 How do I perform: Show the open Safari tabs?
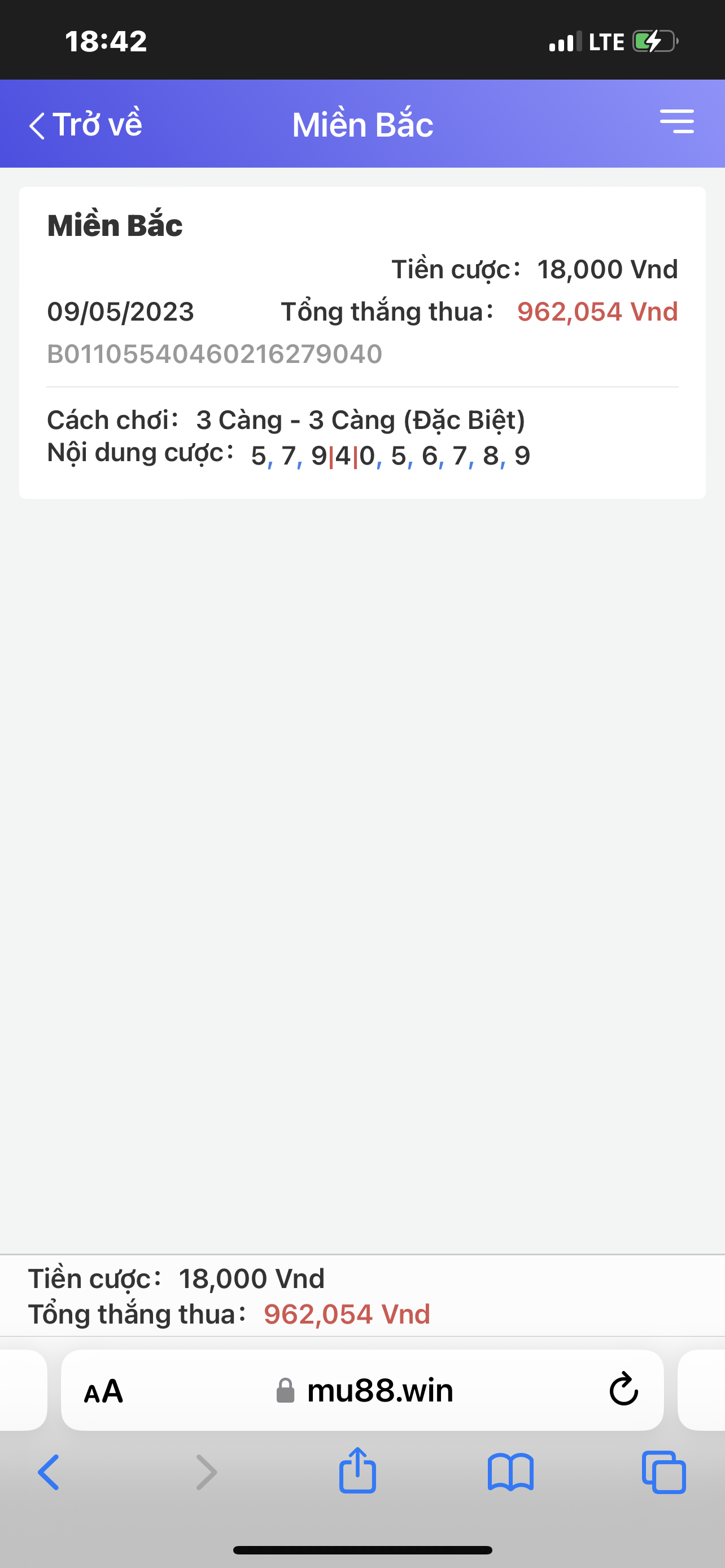(663, 1473)
